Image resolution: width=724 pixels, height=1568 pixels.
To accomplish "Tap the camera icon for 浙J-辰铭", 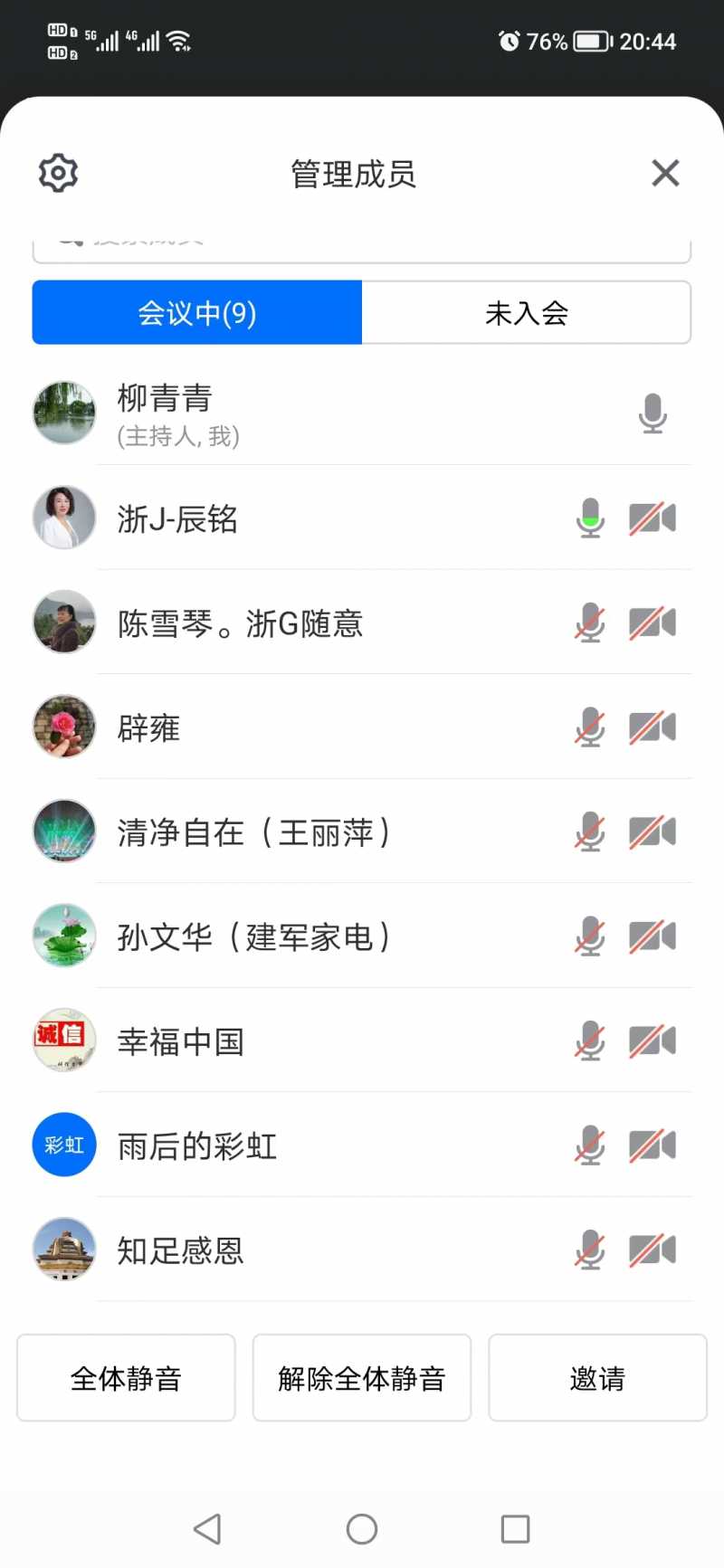I will tap(653, 518).
